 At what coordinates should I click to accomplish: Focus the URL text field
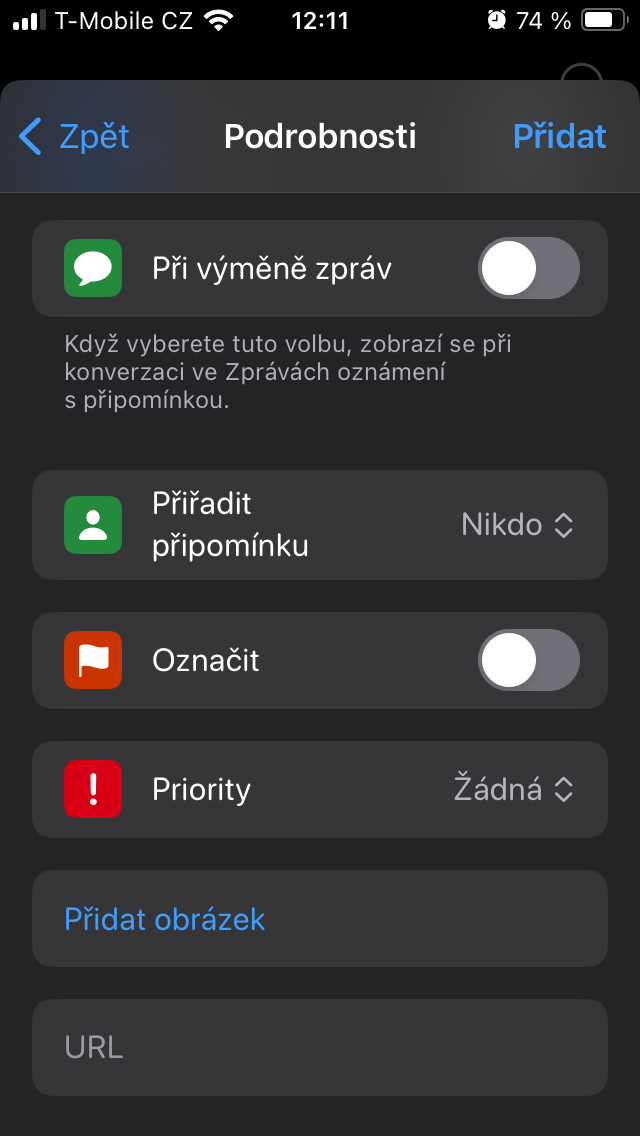tap(320, 1047)
